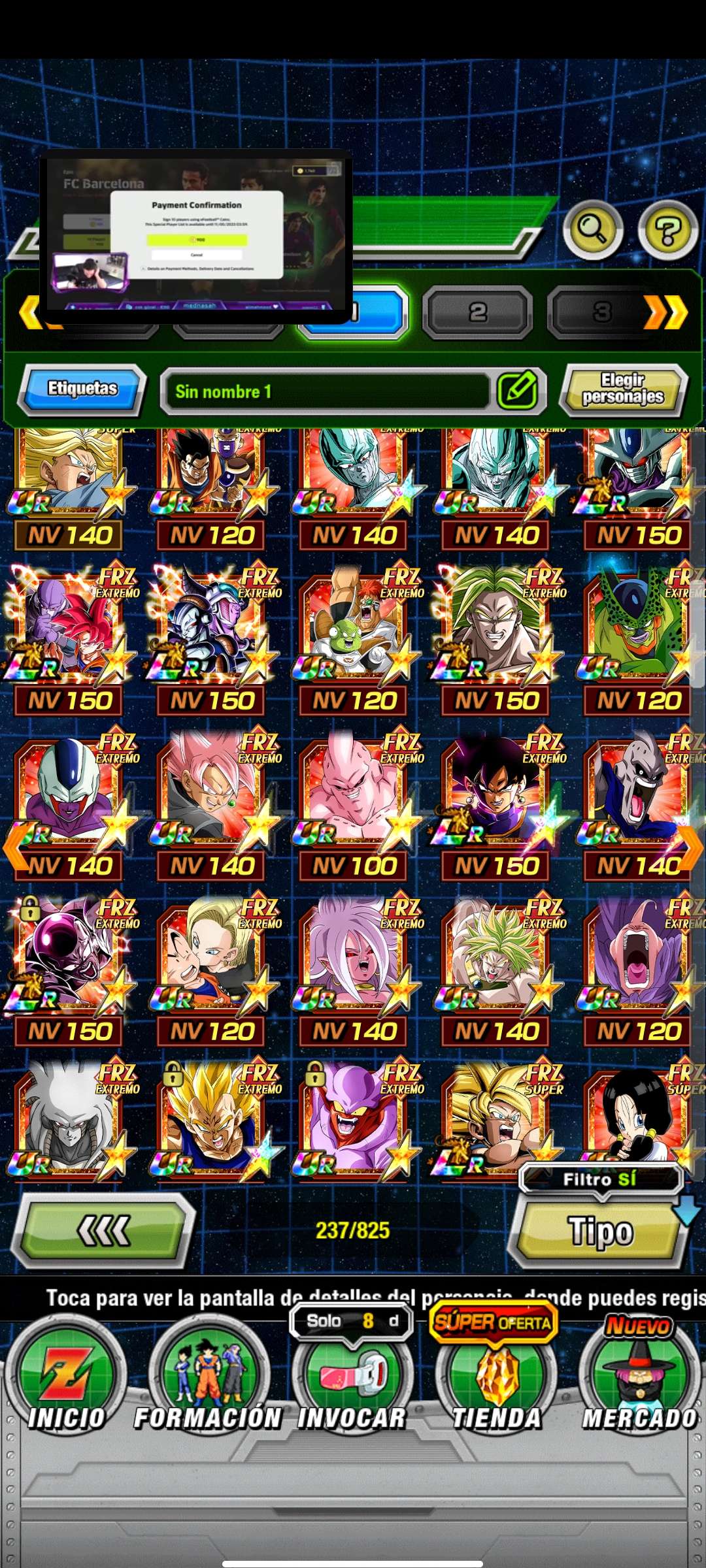Tap the picture-in-picture video overlay
The image size is (706, 1568).
(196, 235)
